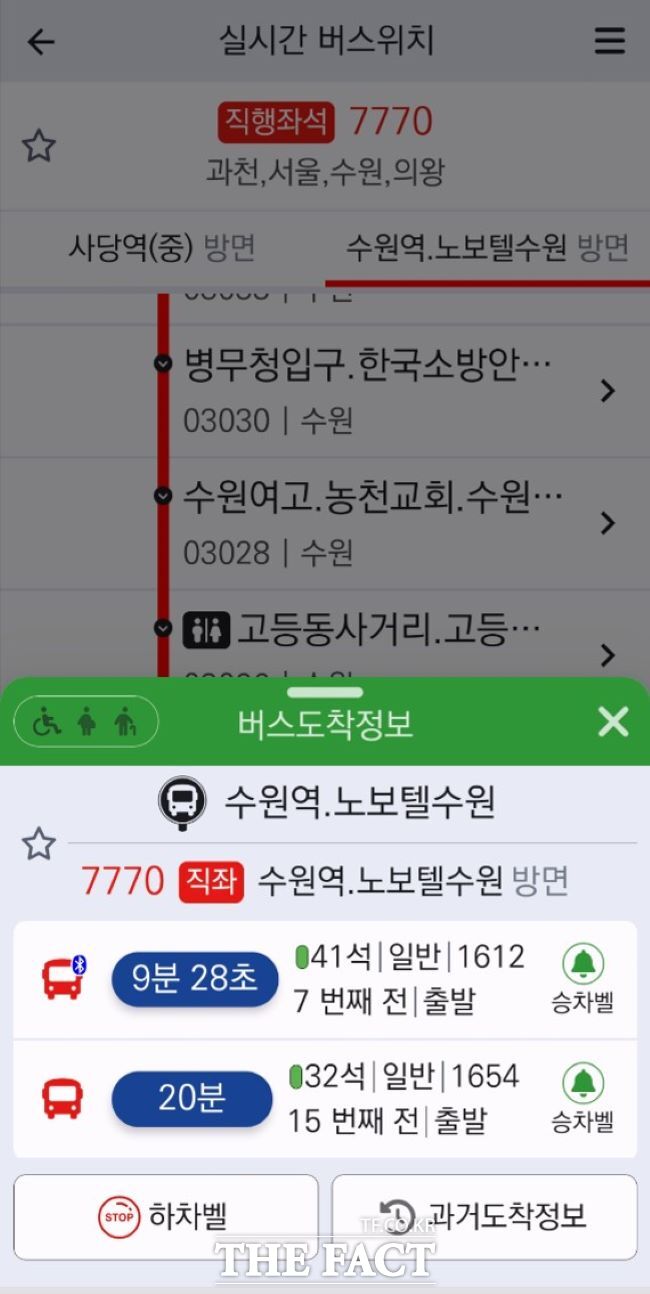
Task: Close the 버스도착정보 panel
Action: tap(612, 721)
